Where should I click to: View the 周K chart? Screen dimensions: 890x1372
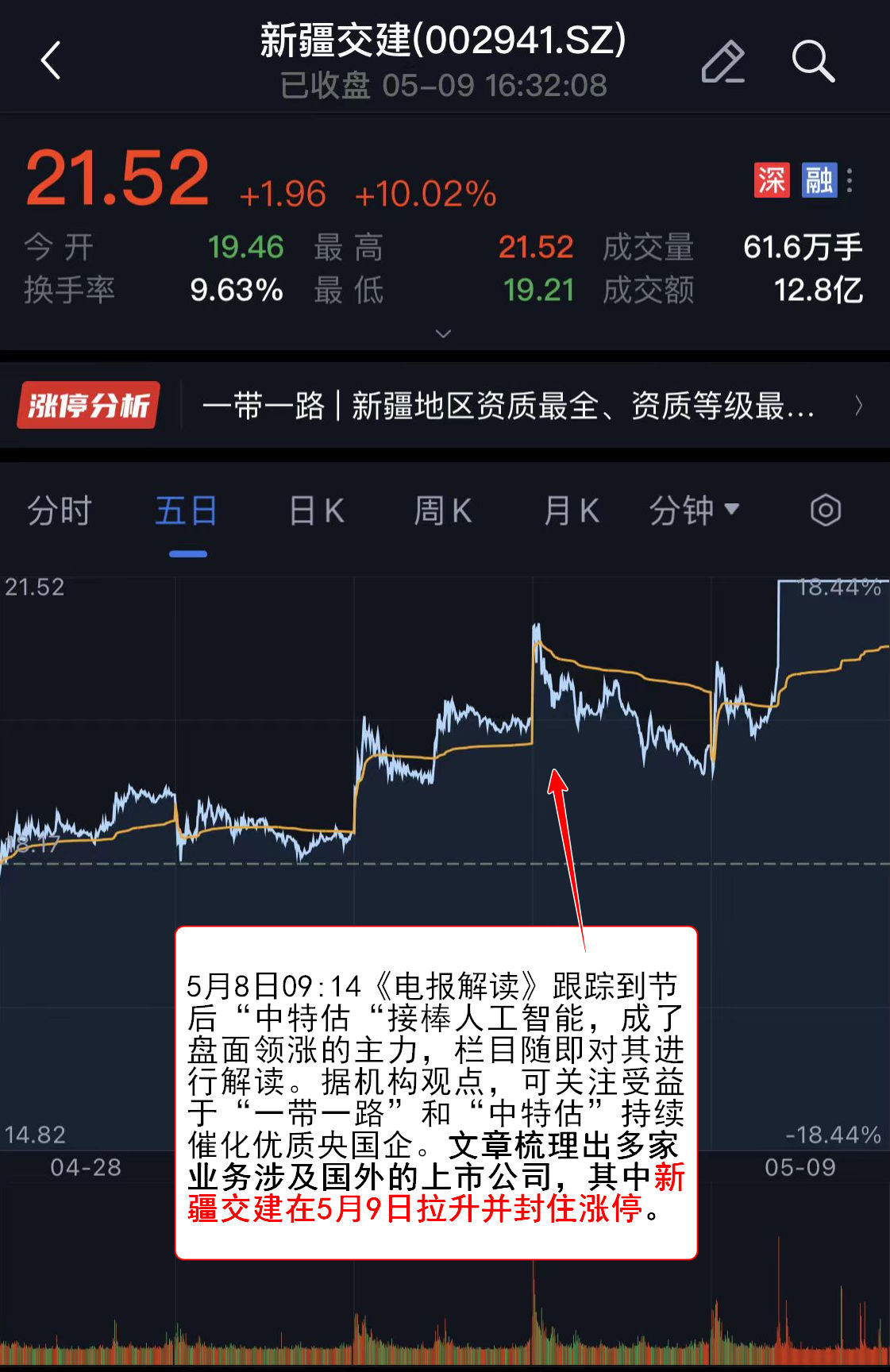pyautogui.click(x=443, y=511)
